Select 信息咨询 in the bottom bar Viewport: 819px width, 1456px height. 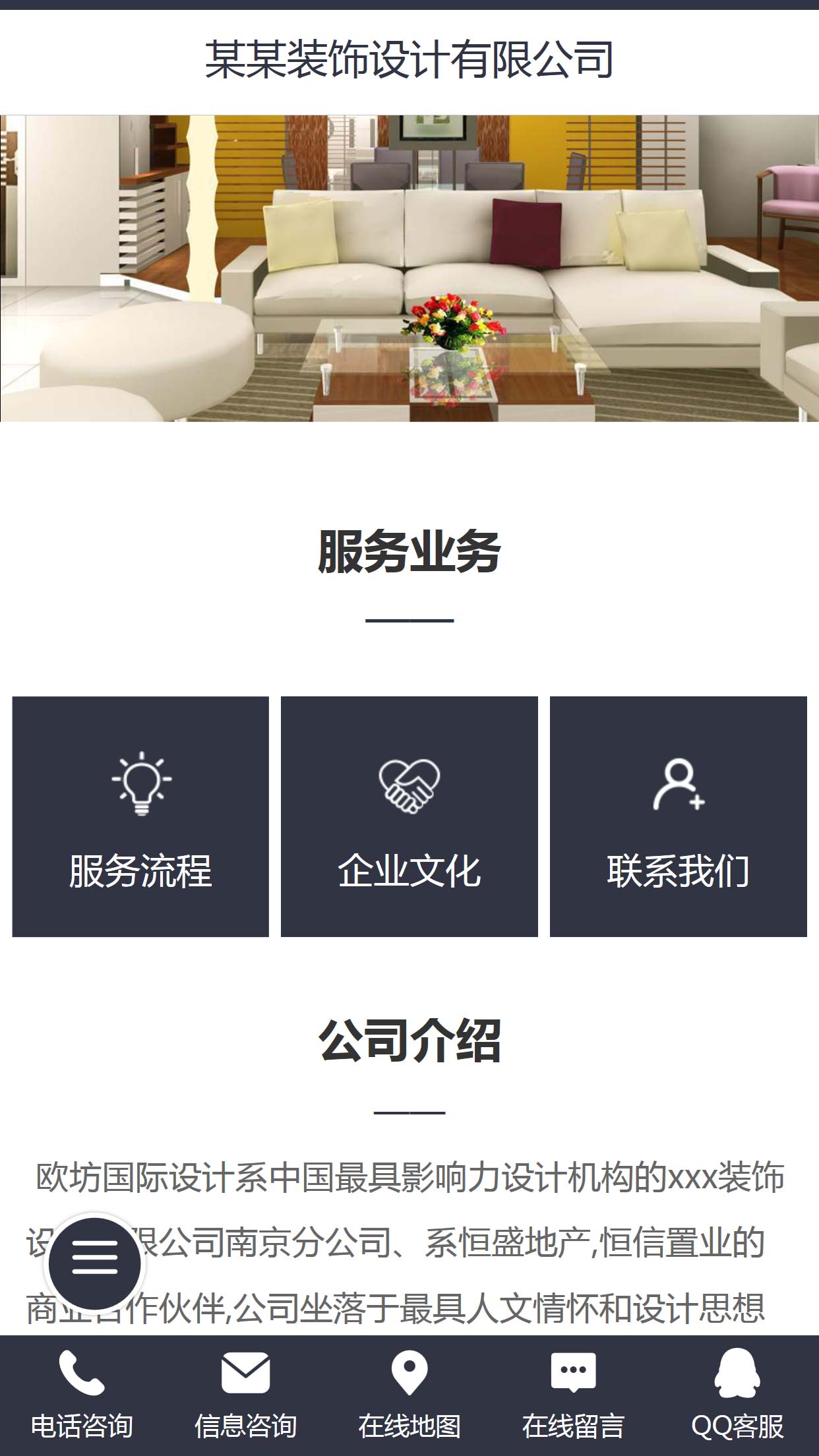tap(245, 1395)
